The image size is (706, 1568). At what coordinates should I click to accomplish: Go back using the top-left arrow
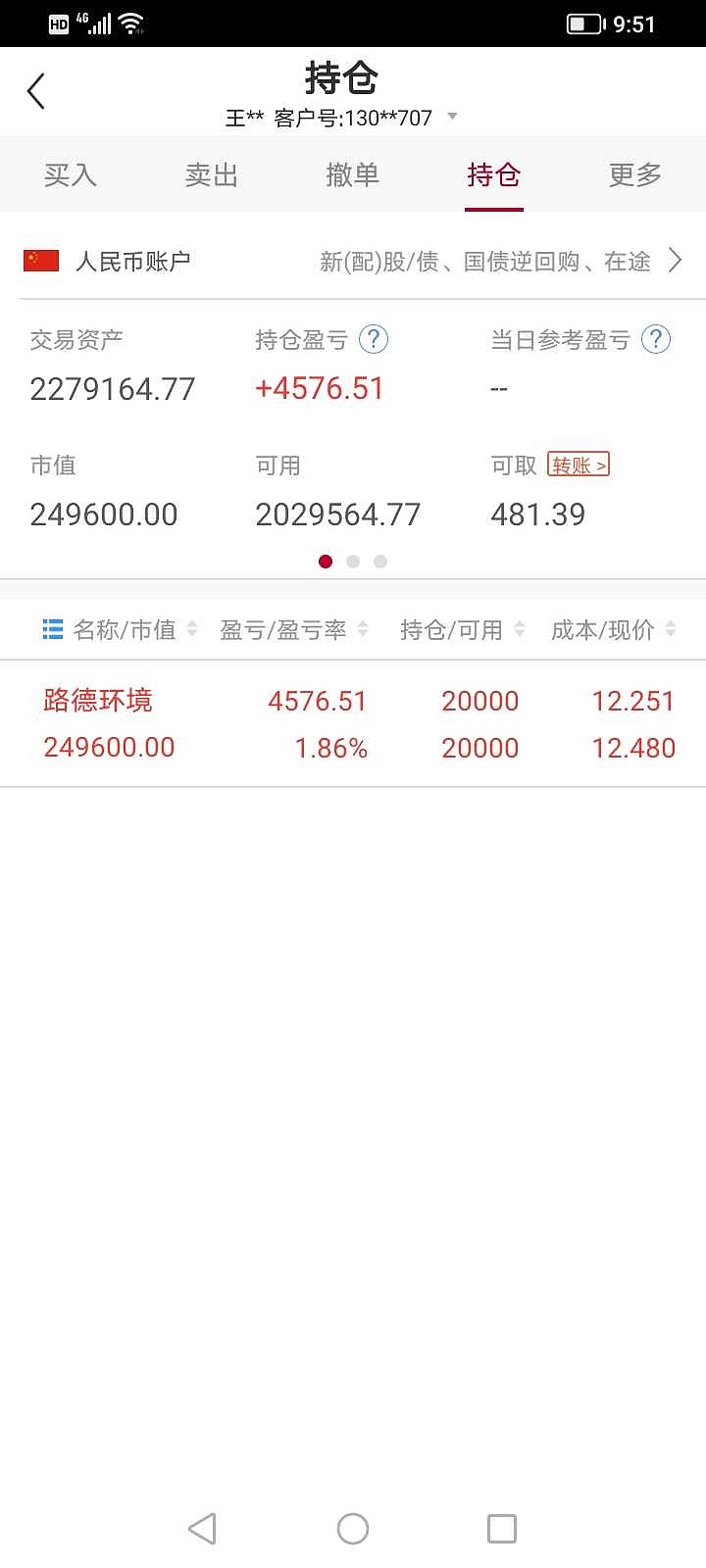coord(36,91)
